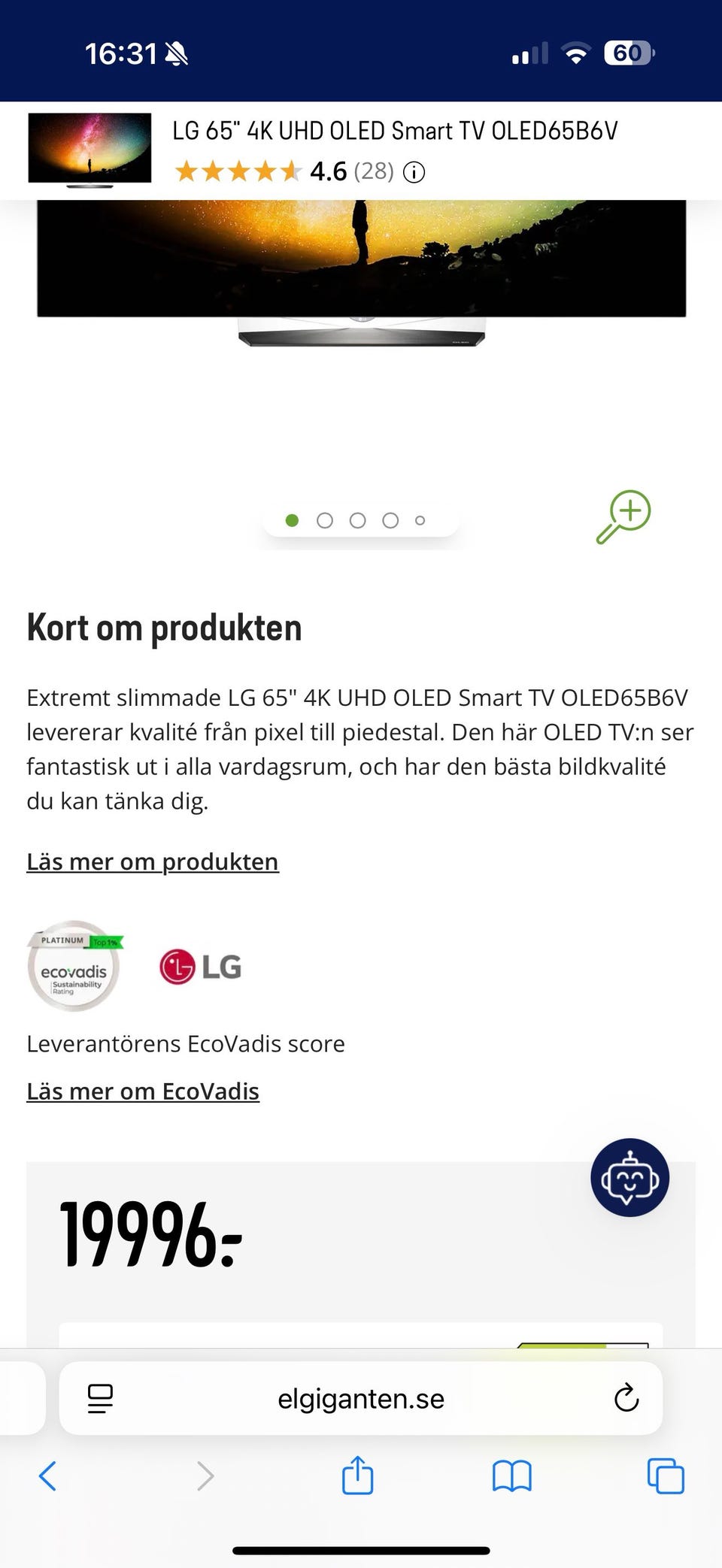Follow the 'Läs mer om produkten' link
The height and width of the screenshot is (1568, 722).
153,861
